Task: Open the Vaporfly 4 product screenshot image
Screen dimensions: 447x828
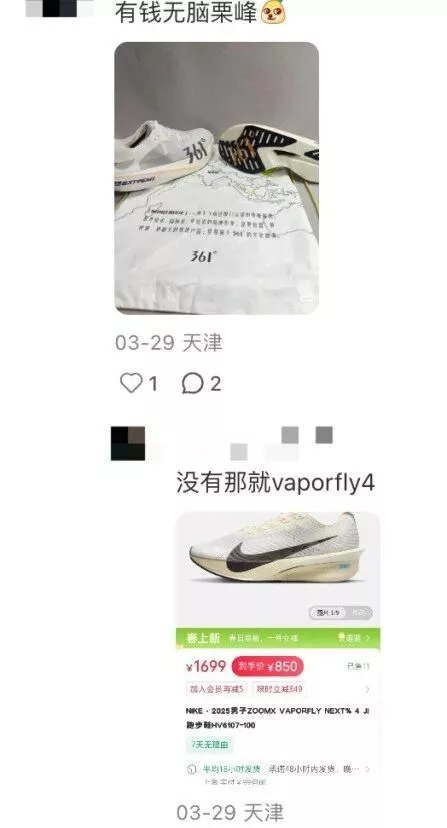Action: (x=278, y=650)
